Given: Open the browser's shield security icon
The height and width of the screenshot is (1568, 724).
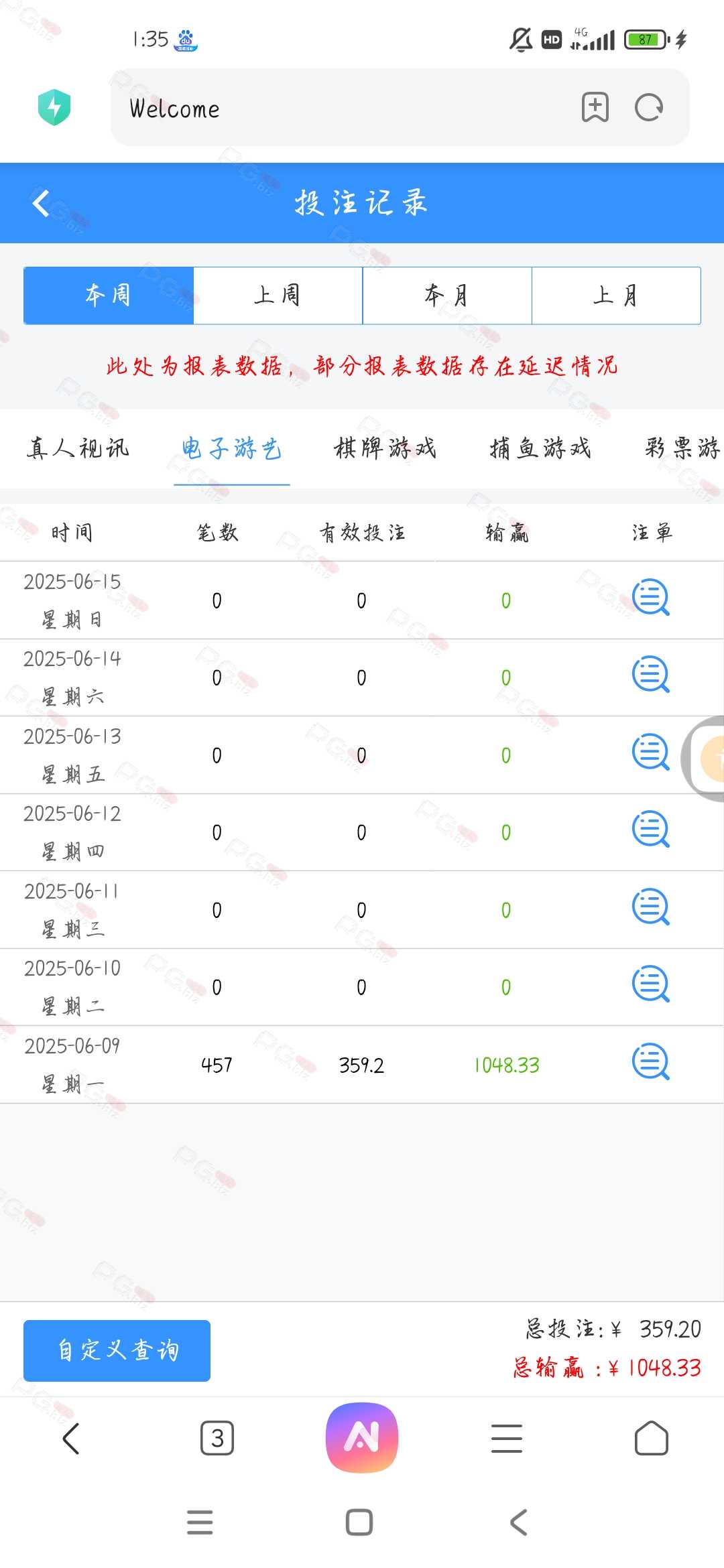Looking at the screenshot, I should click(x=54, y=107).
